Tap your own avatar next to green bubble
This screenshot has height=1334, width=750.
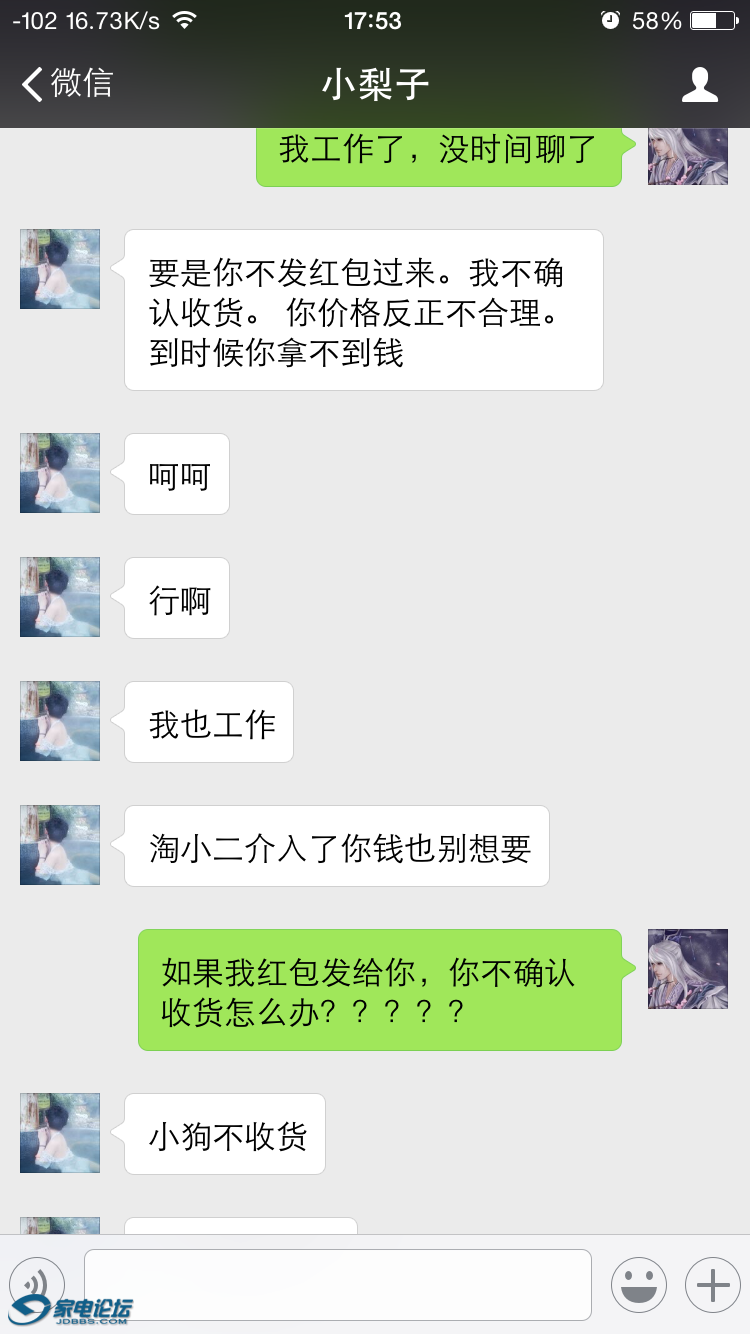[687, 969]
